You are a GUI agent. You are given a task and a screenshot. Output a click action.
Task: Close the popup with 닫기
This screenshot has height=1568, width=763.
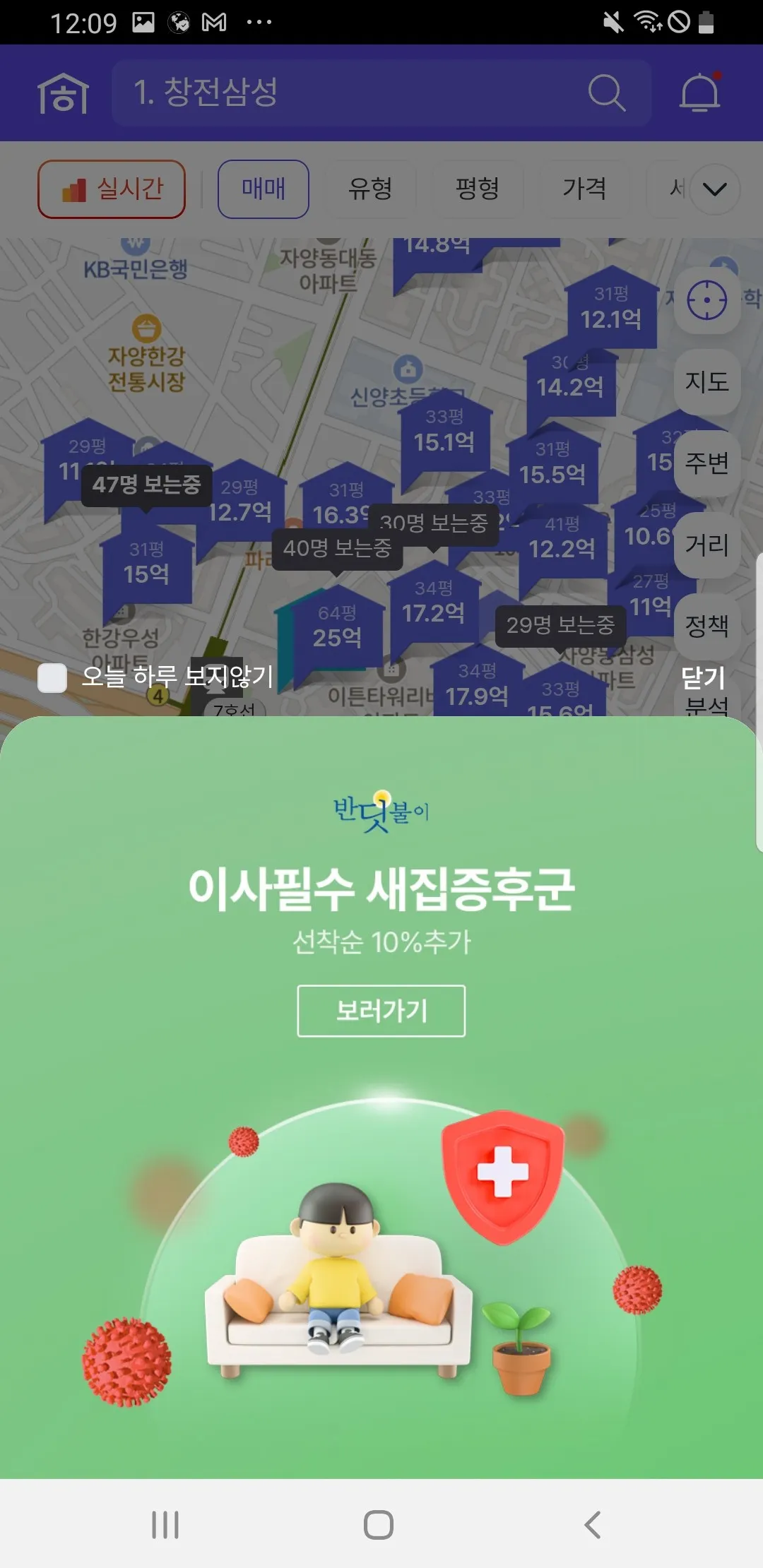pos(702,677)
